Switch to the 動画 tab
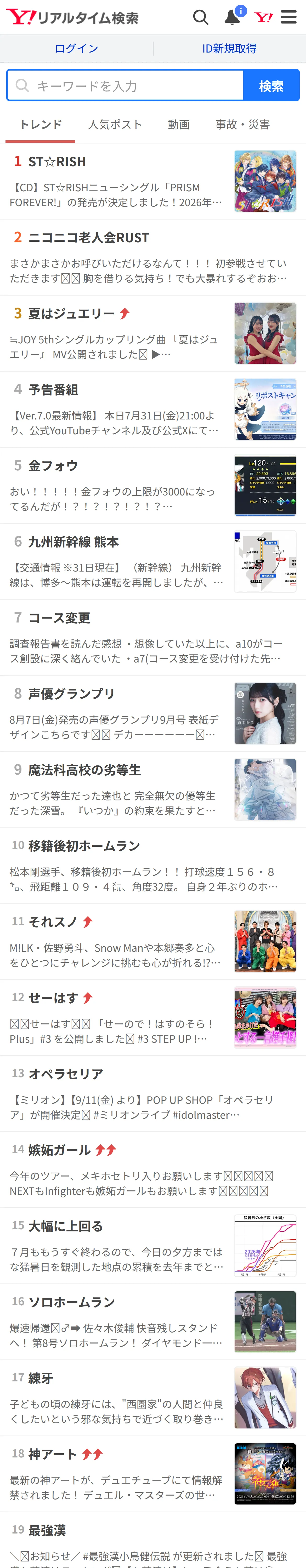306x1568 pixels. pyautogui.click(x=179, y=125)
